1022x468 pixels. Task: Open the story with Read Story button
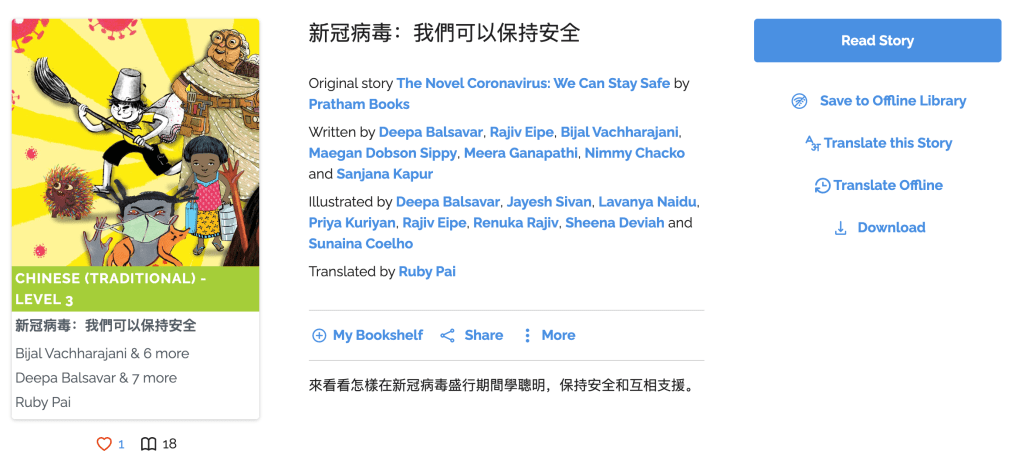pyautogui.click(x=877, y=41)
